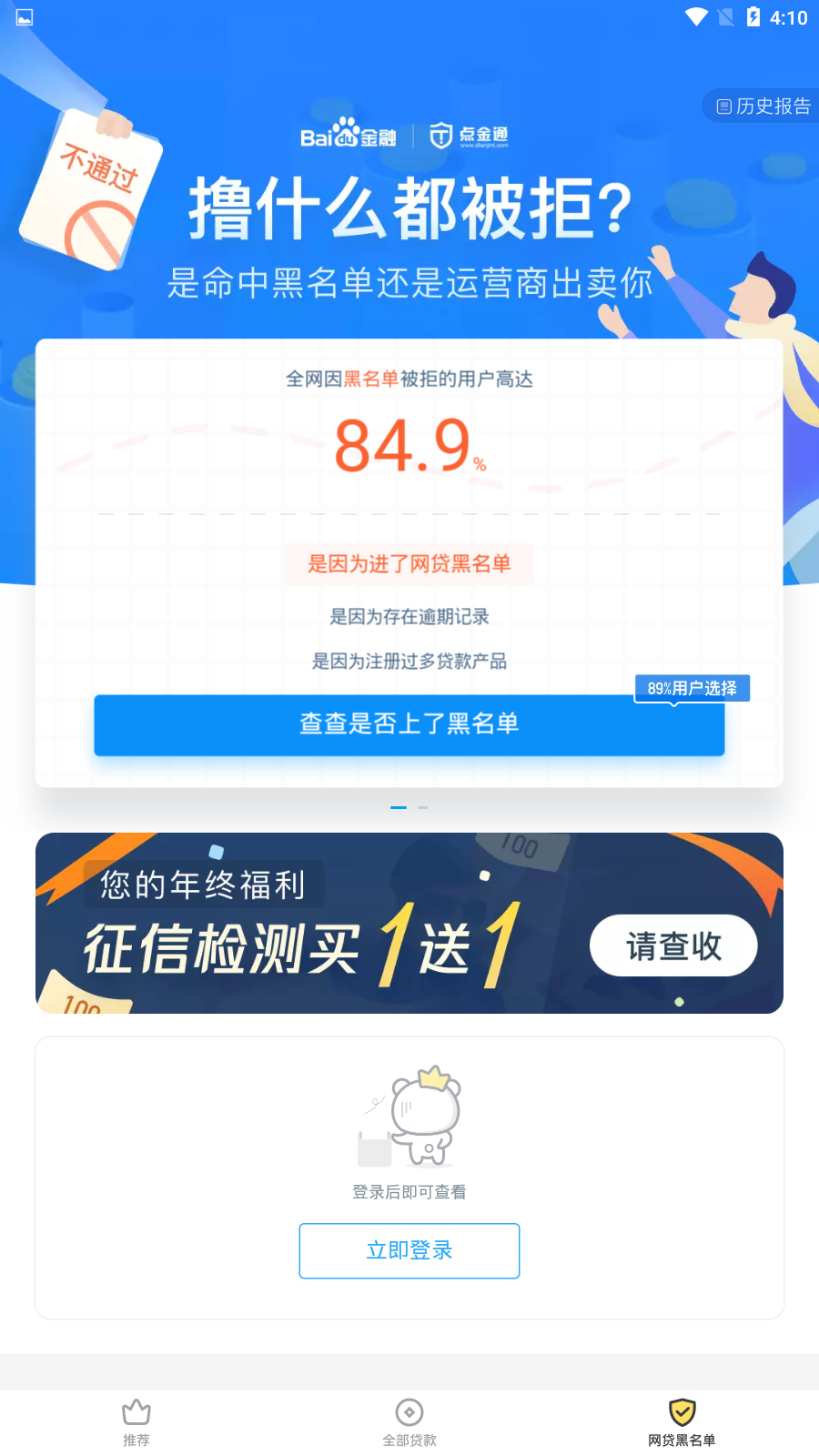Open the 历史报告 history reports
The width and height of the screenshot is (819, 1456).
pyautogui.click(x=763, y=106)
